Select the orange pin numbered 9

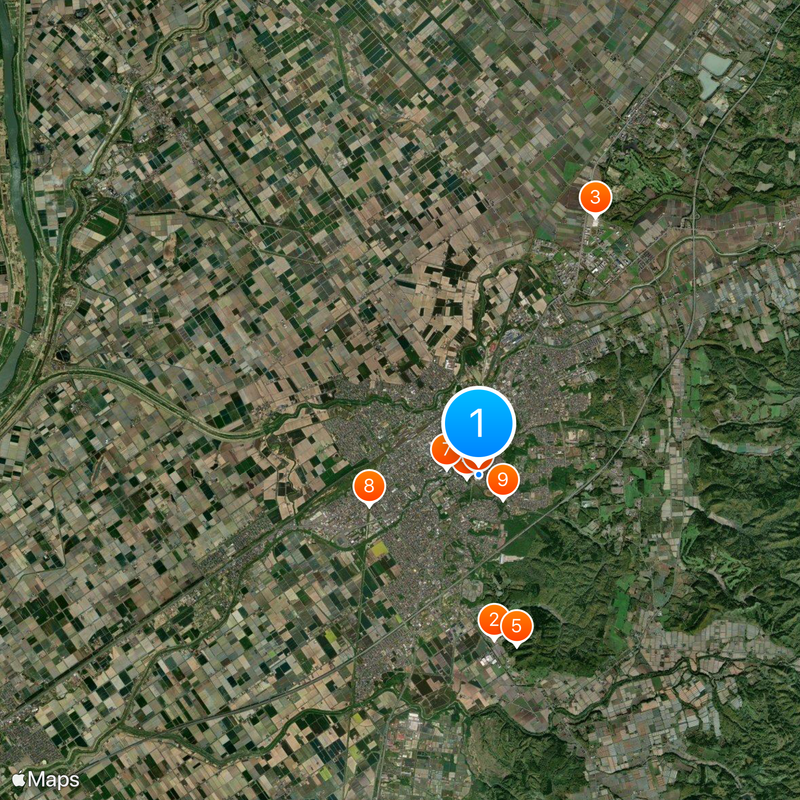503,480
